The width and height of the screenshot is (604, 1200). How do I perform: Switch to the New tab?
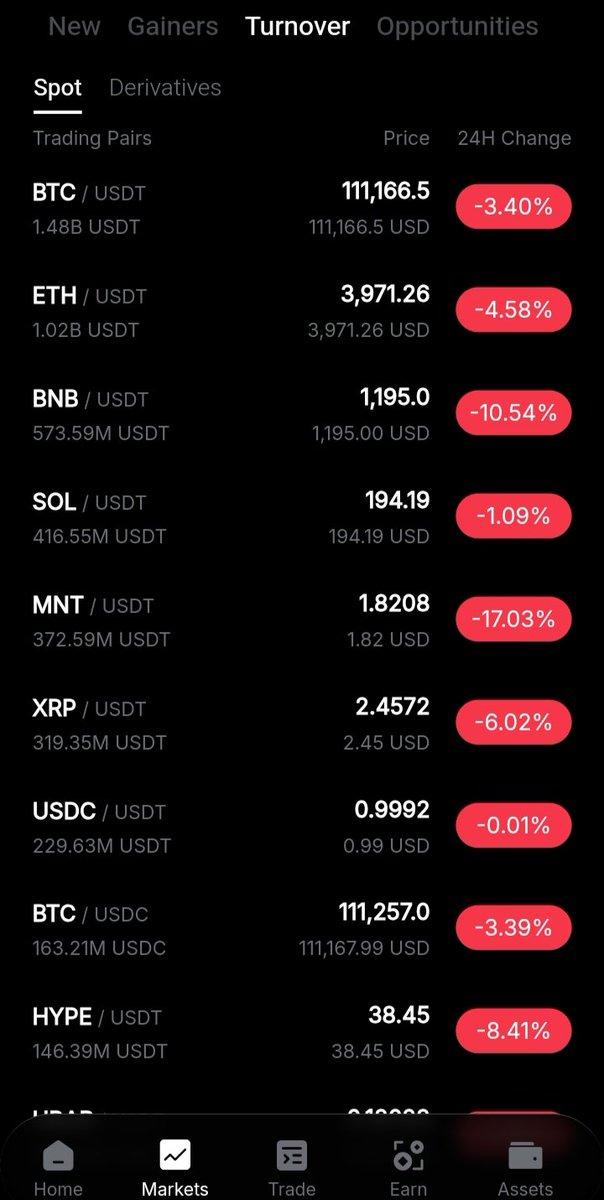click(74, 27)
